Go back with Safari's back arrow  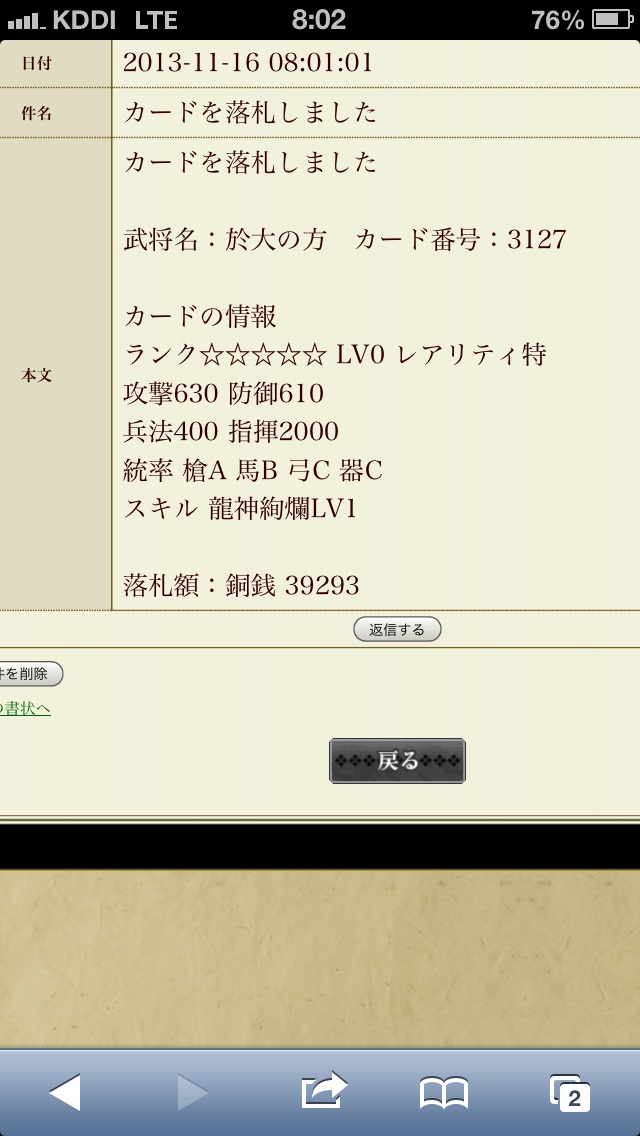(65, 1092)
